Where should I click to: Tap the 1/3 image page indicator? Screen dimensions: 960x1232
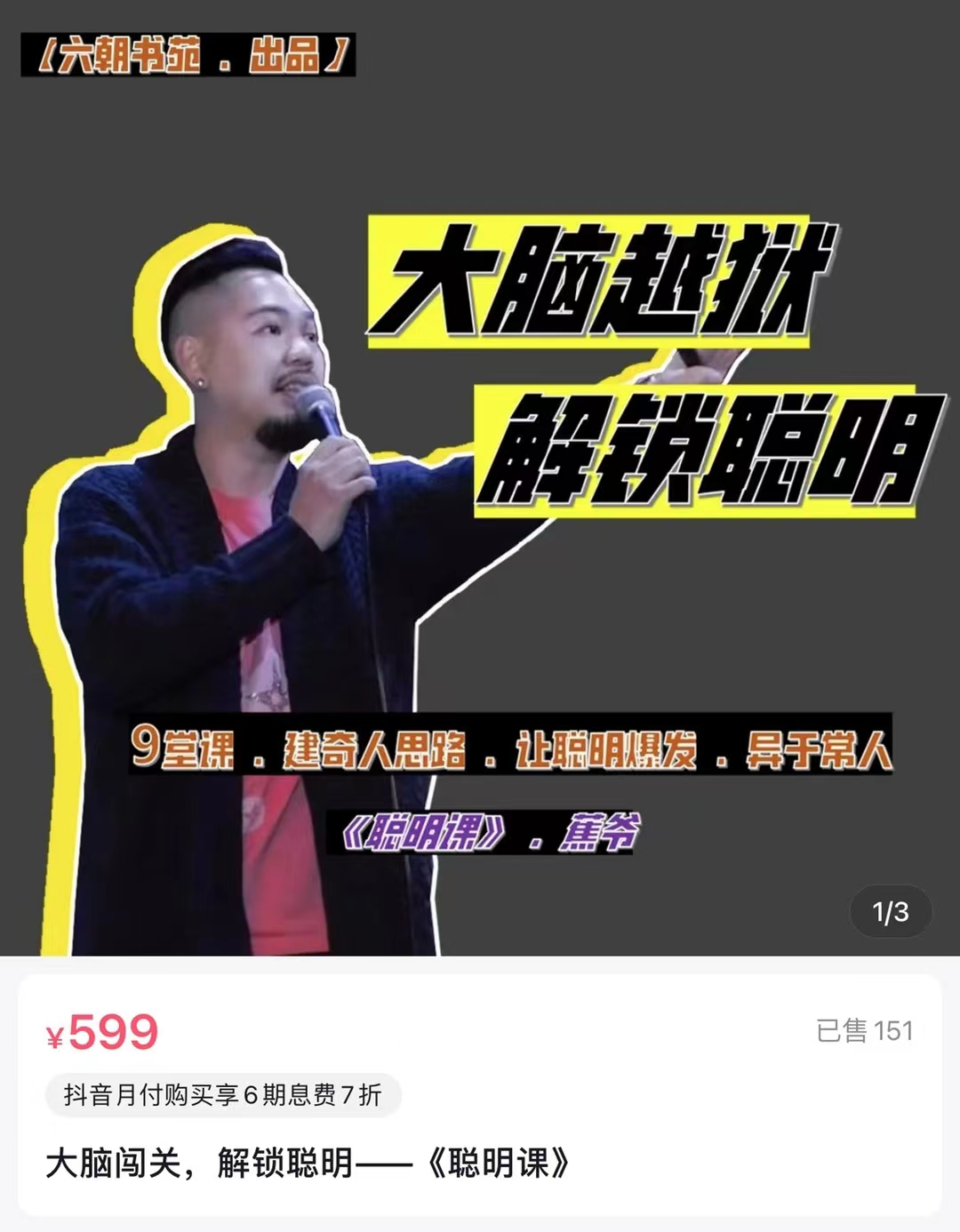[x=890, y=912]
